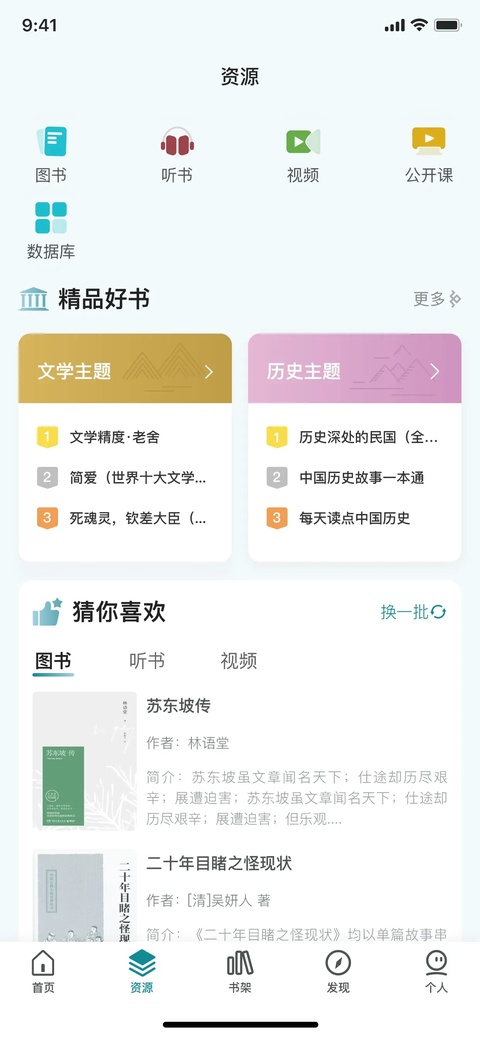
Task: Open the 视频 video category
Action: (x=303, y=155)
